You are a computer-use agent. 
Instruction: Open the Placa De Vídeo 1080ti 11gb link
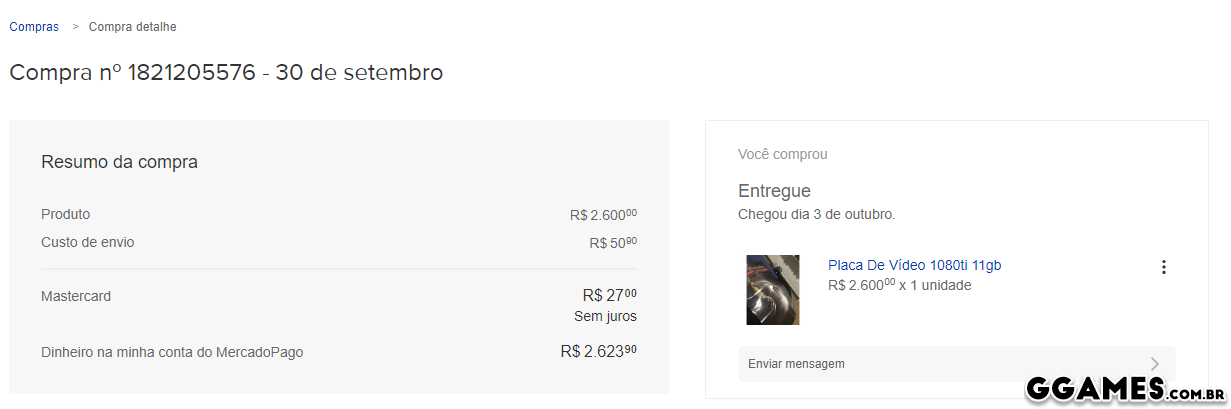[x=914, y=265]
